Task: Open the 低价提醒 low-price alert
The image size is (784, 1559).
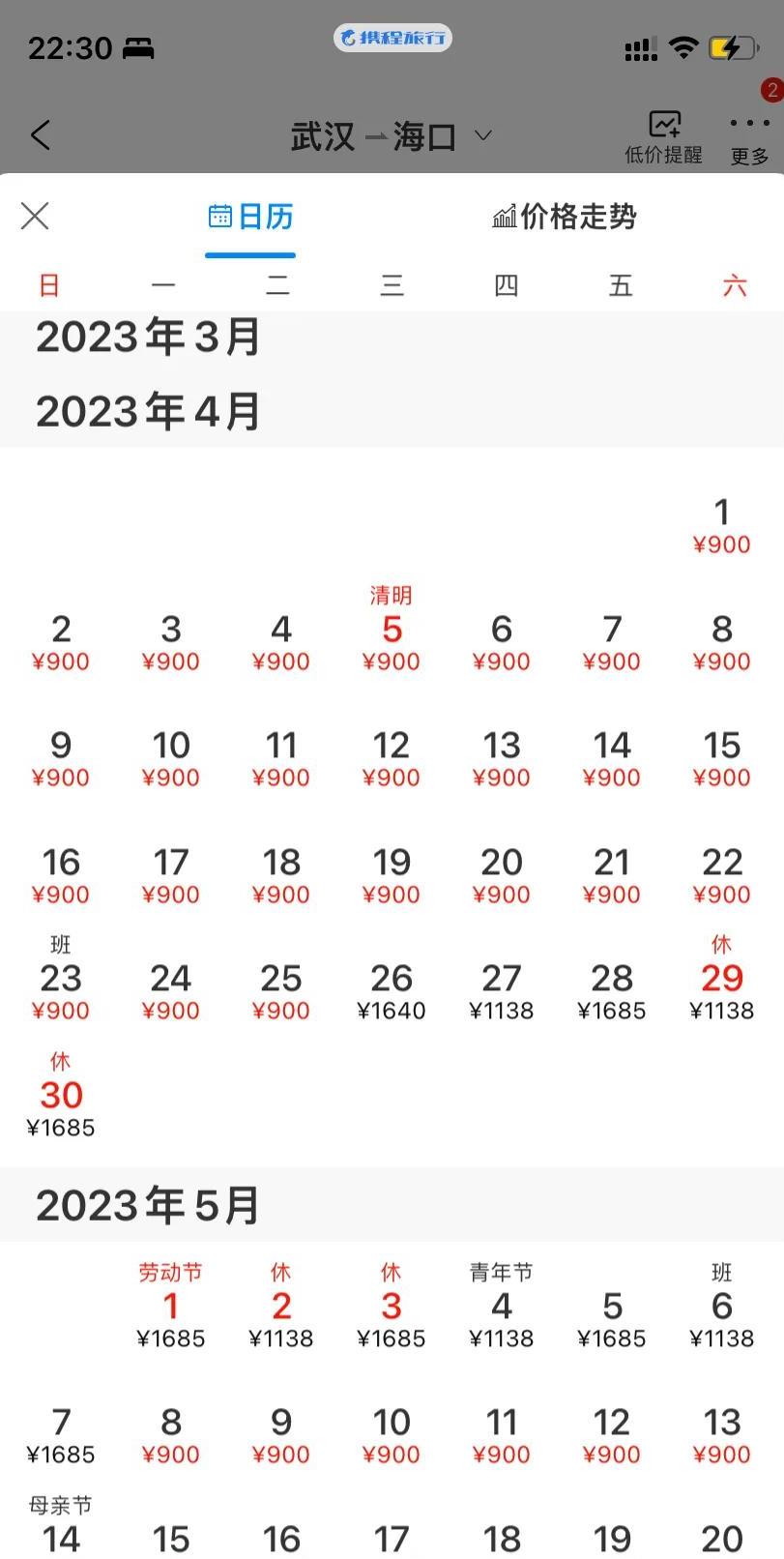Action: tap(663, 136)
